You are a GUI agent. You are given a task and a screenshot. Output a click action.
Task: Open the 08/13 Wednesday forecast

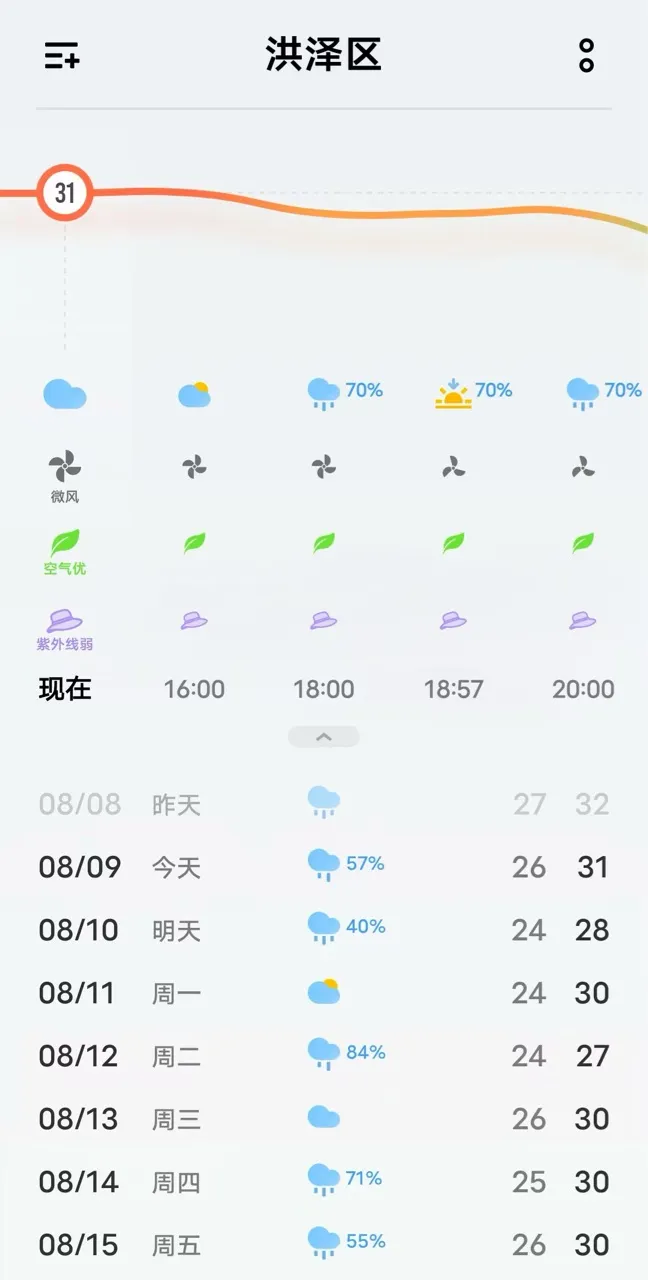click(324, 1118)
